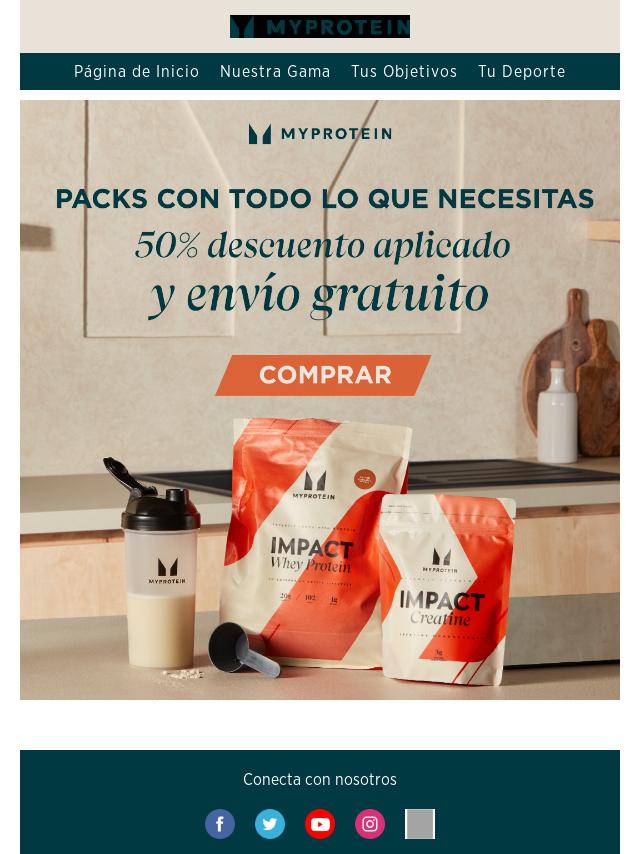Open Myprotein's Facebook page
This screenshot has width=640, height=854.
click(x=220, y=824)
